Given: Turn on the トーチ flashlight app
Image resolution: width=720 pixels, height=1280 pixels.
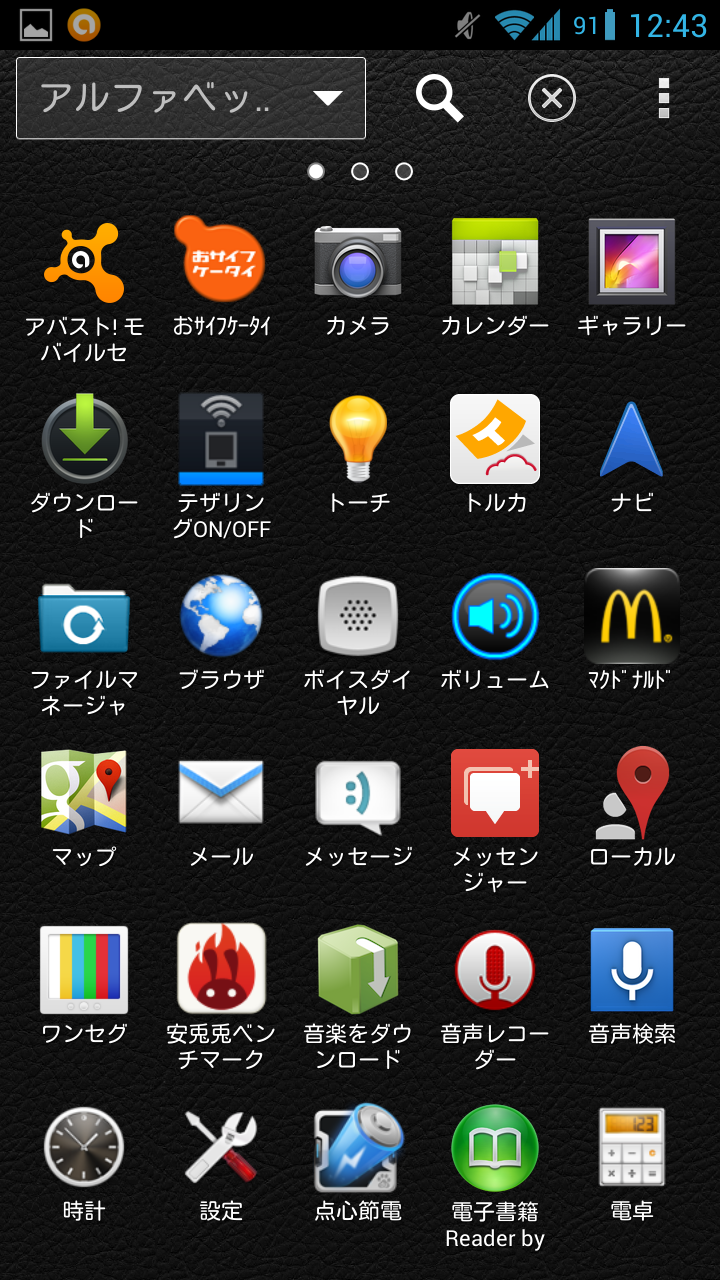Looking at the screenshot, I should coord(357,438).
